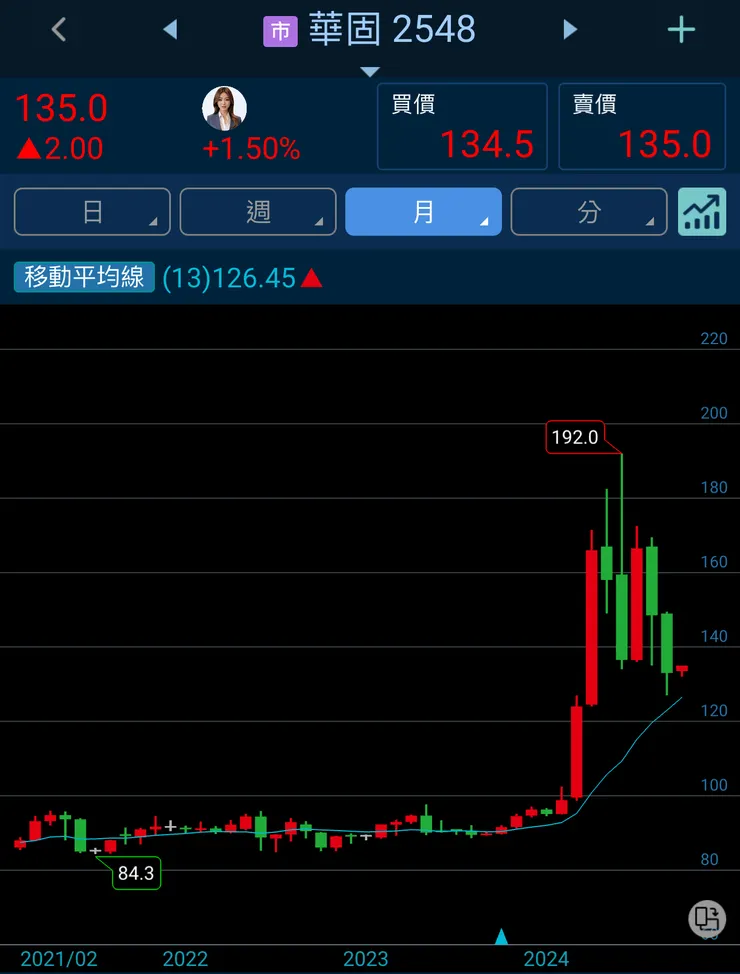
Task: Select the 月 chart period
Action: [423, 212]
